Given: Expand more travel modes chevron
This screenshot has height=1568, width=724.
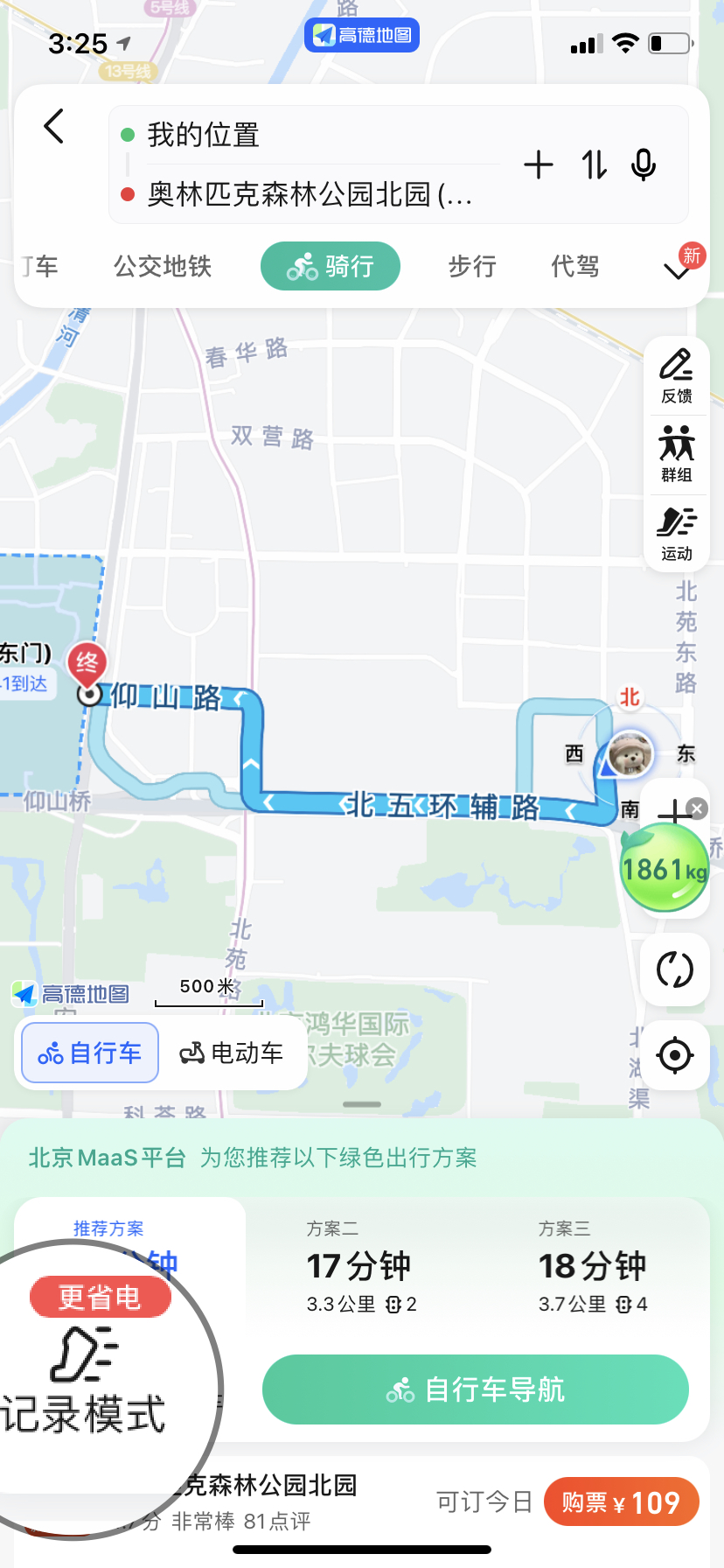Looking at the screenshot, I should 678,269.
